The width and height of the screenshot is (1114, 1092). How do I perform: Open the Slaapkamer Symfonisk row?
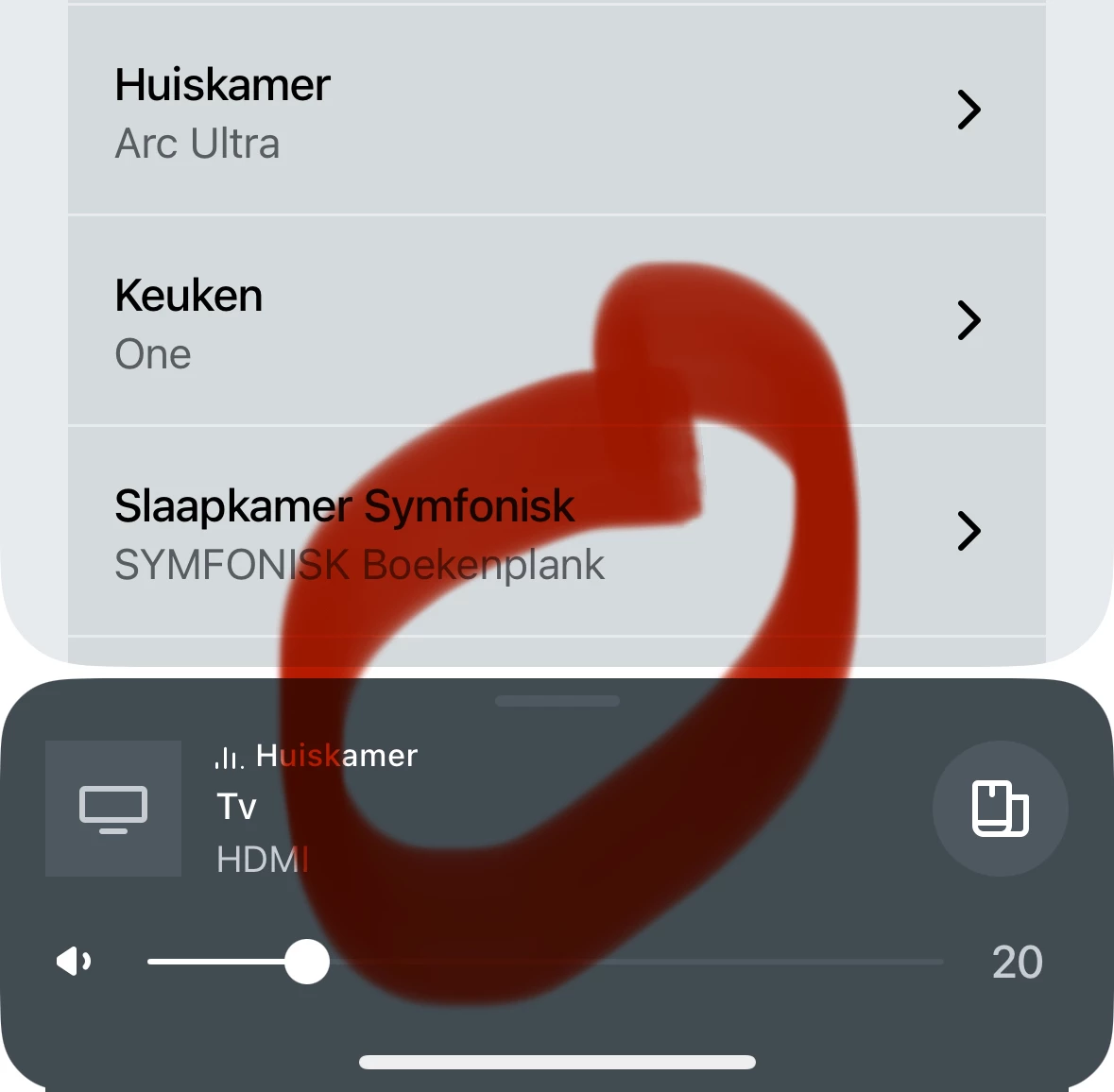(556, 532)
